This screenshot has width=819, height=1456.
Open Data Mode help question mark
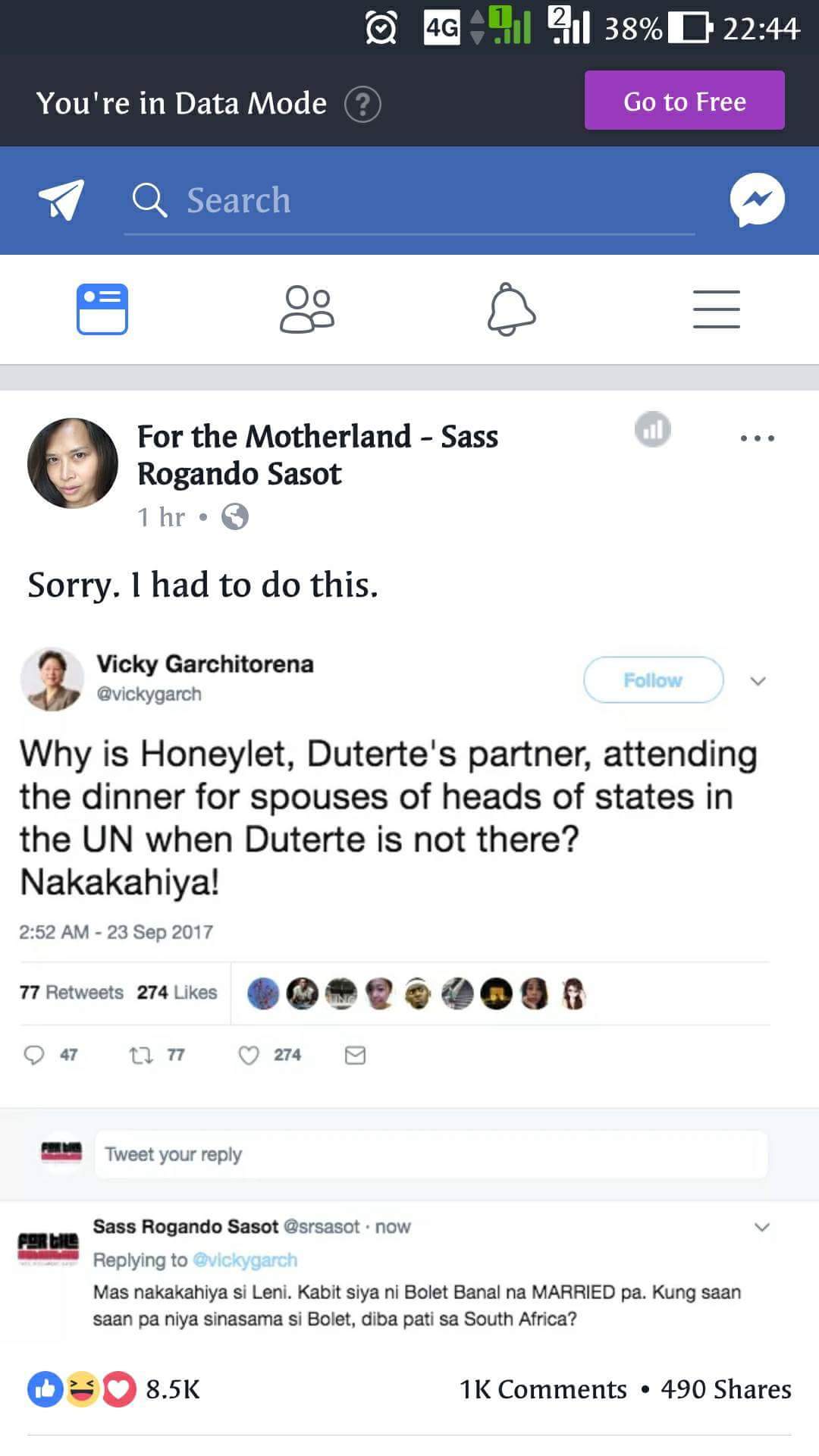pyautogui.click(x=362, y=104)
